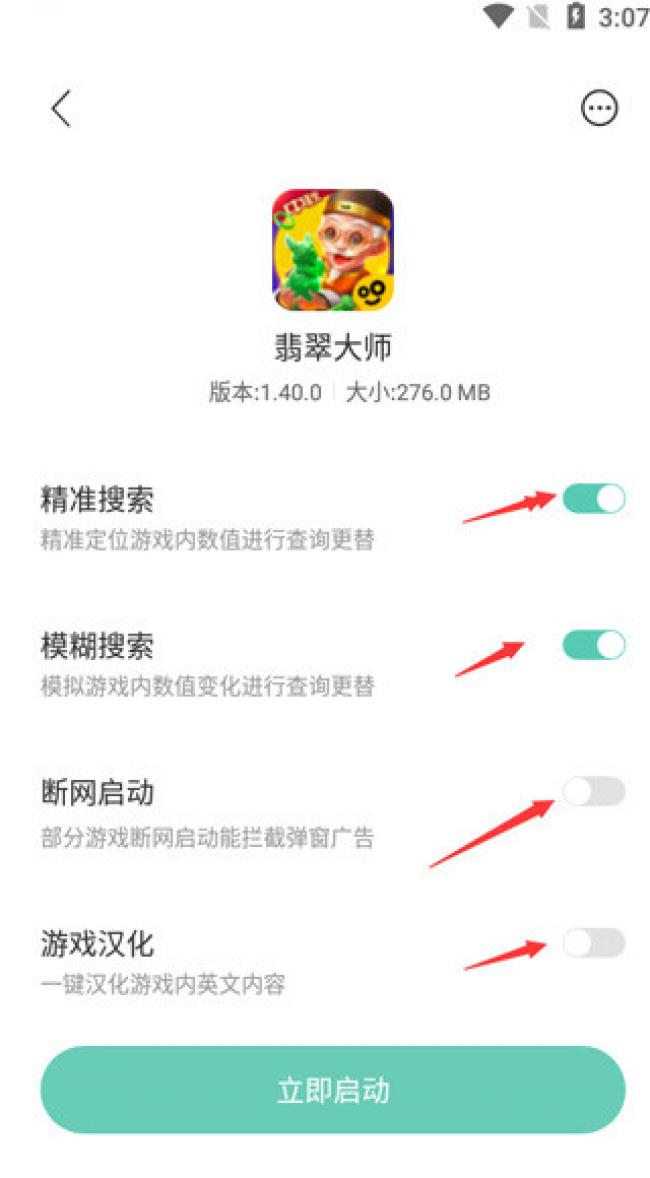The width and height of the screenshot is (650, 1178).
Task: Go back using the top-left arrow
Action: pos(61,108)
